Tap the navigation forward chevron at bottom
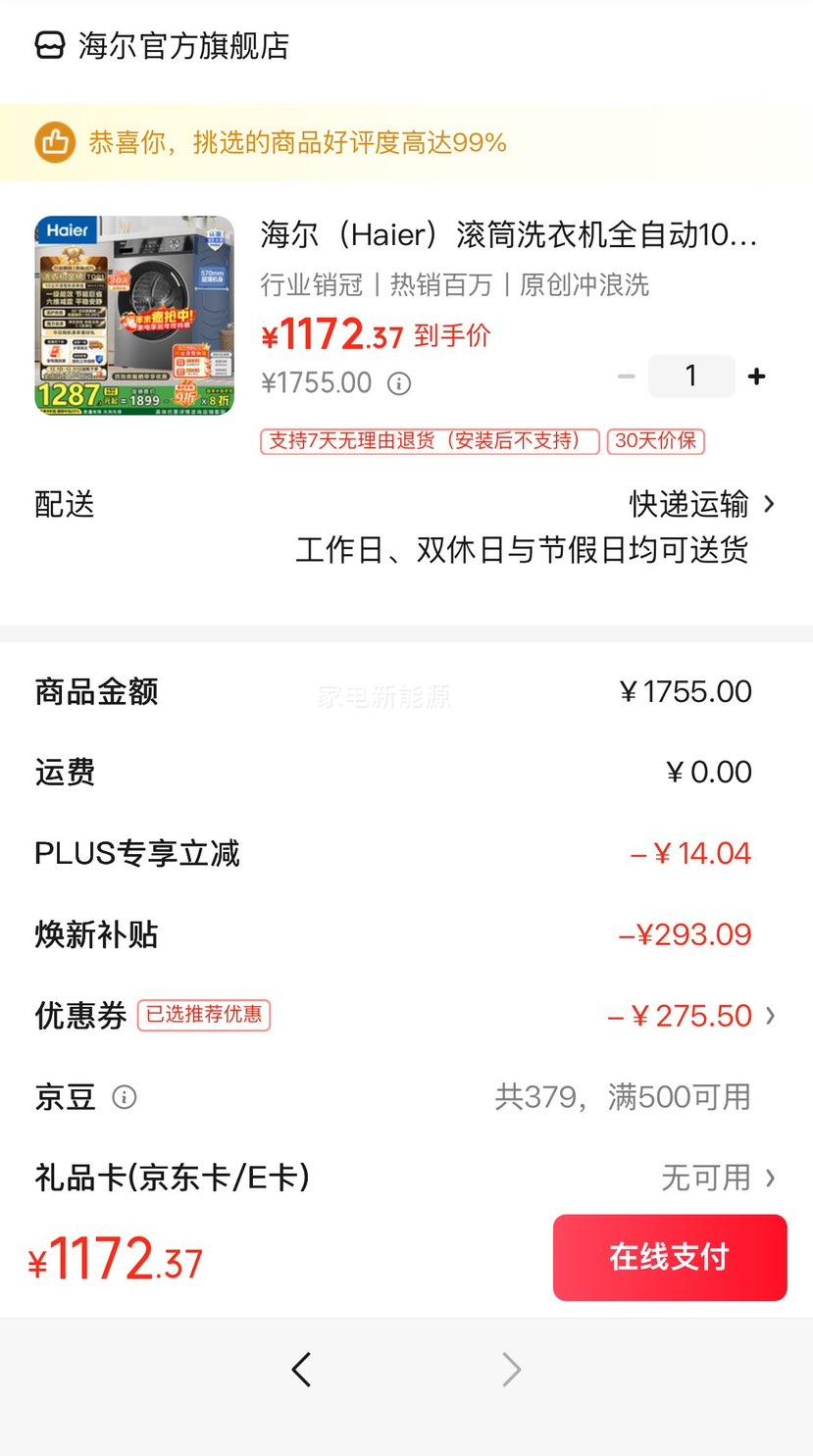 (511, 1370)
